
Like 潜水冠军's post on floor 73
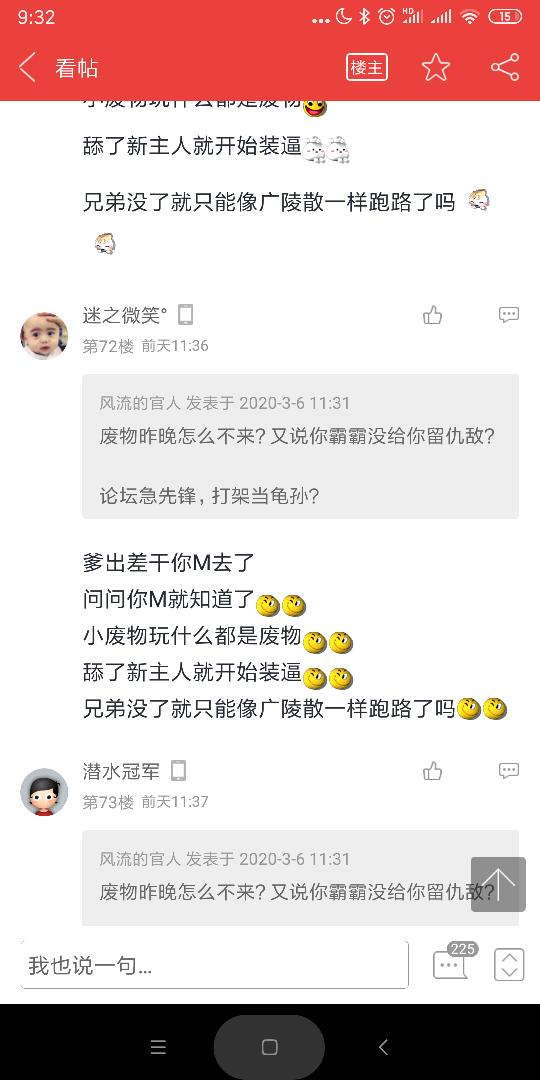point(433,771)
